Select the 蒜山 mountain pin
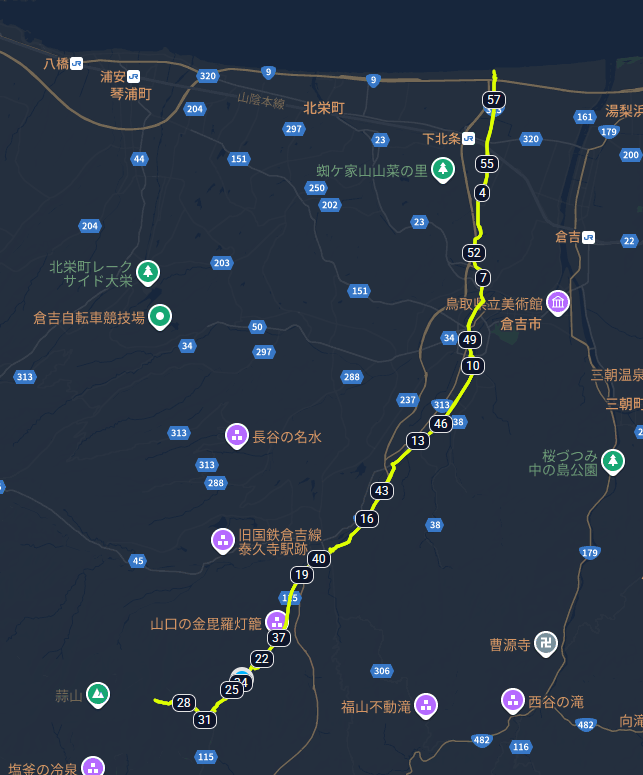Image resolution: width=643 pixels, height=775 pixels. coord(98,693)
